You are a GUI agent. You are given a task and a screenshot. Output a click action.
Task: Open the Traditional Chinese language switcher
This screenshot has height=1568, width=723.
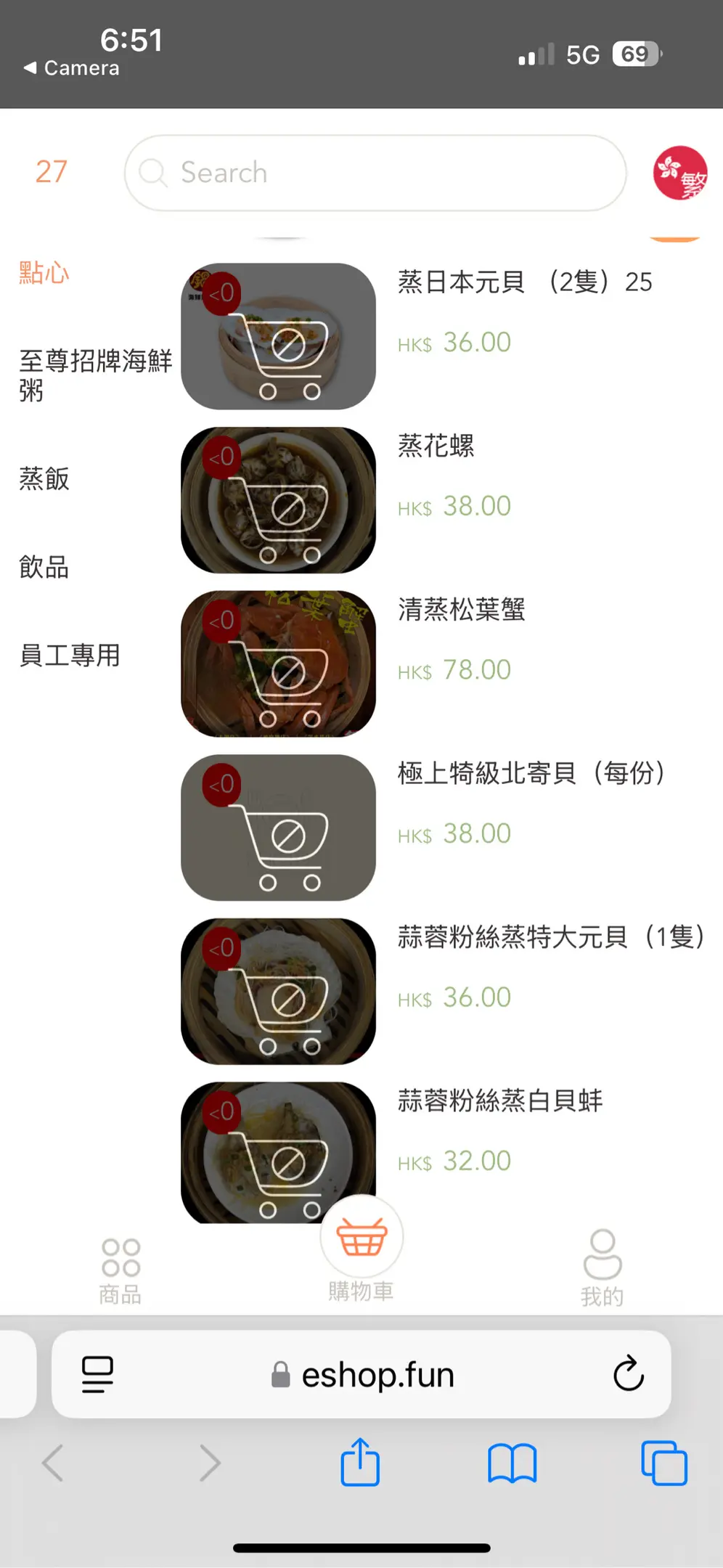[x=679, y=173]
